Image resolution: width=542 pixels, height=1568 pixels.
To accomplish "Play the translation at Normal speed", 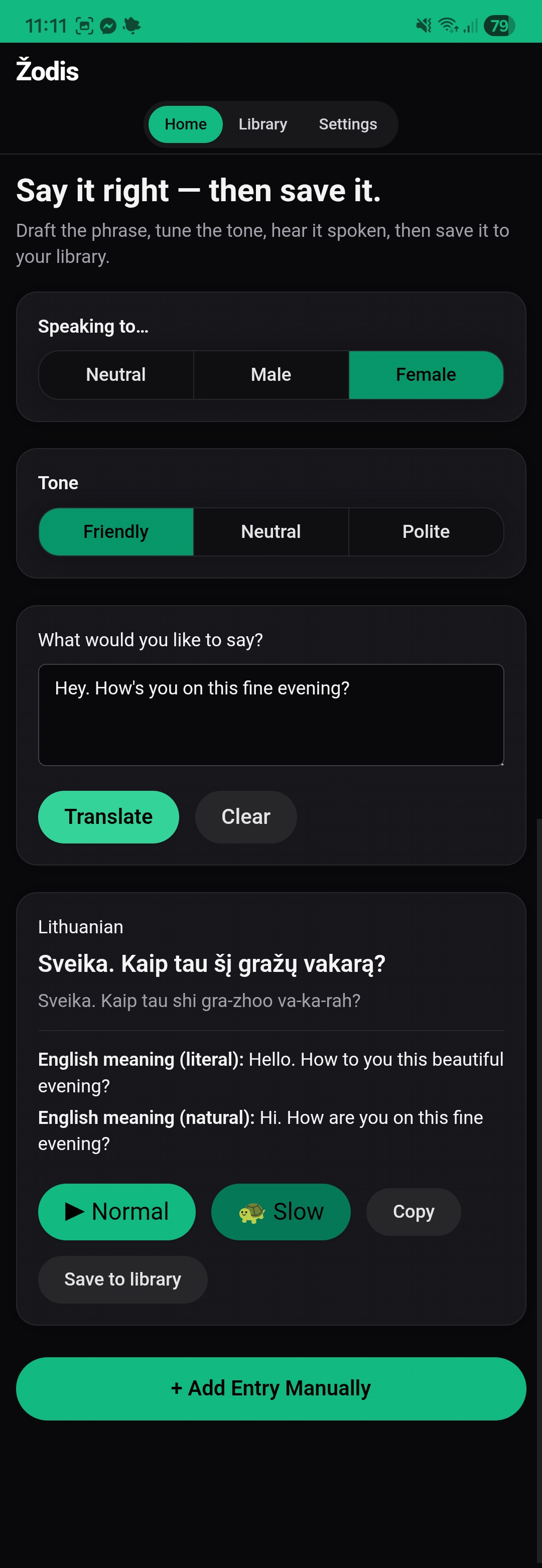I will 117,1211.
